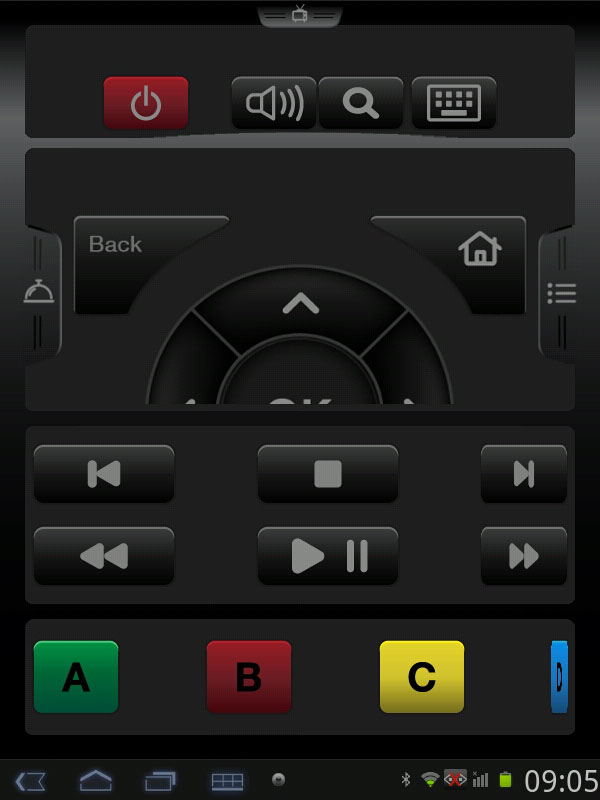Open the keyboard input
600x800 pixels.
point(454,103)
